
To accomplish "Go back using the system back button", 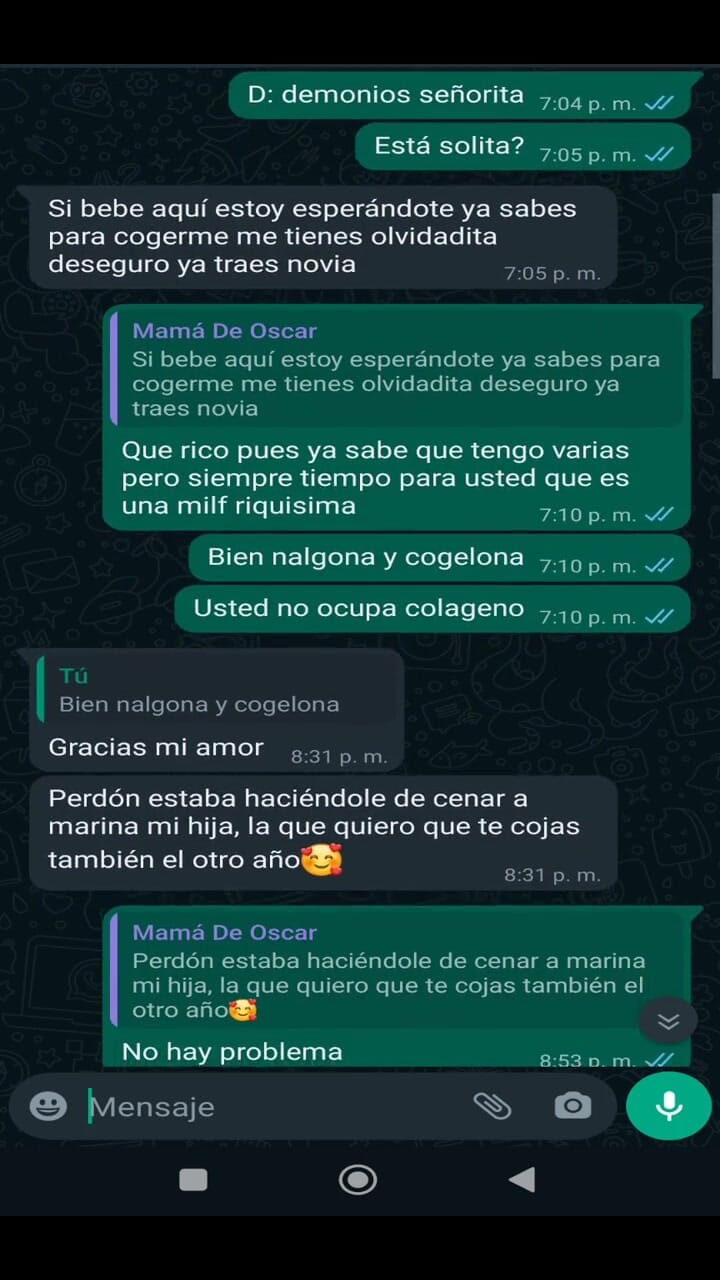I will 522,1180.
